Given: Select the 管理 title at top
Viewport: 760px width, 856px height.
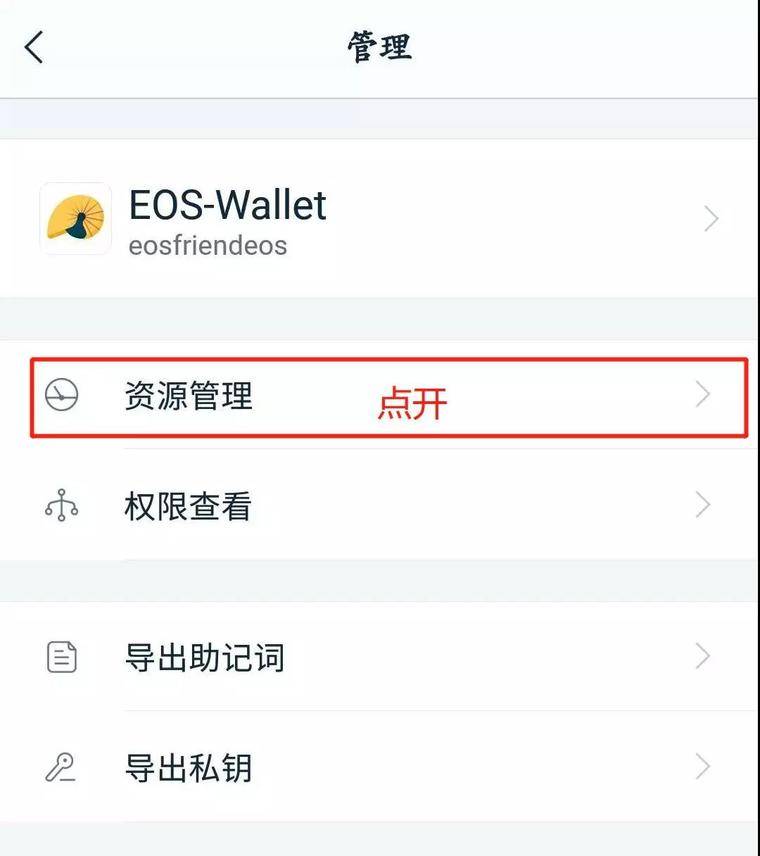Looking at the screenshot, I should coord(380,46).
